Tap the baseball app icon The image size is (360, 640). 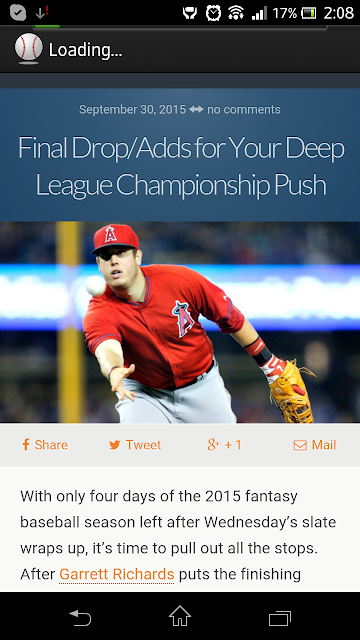tap(28, 49)
